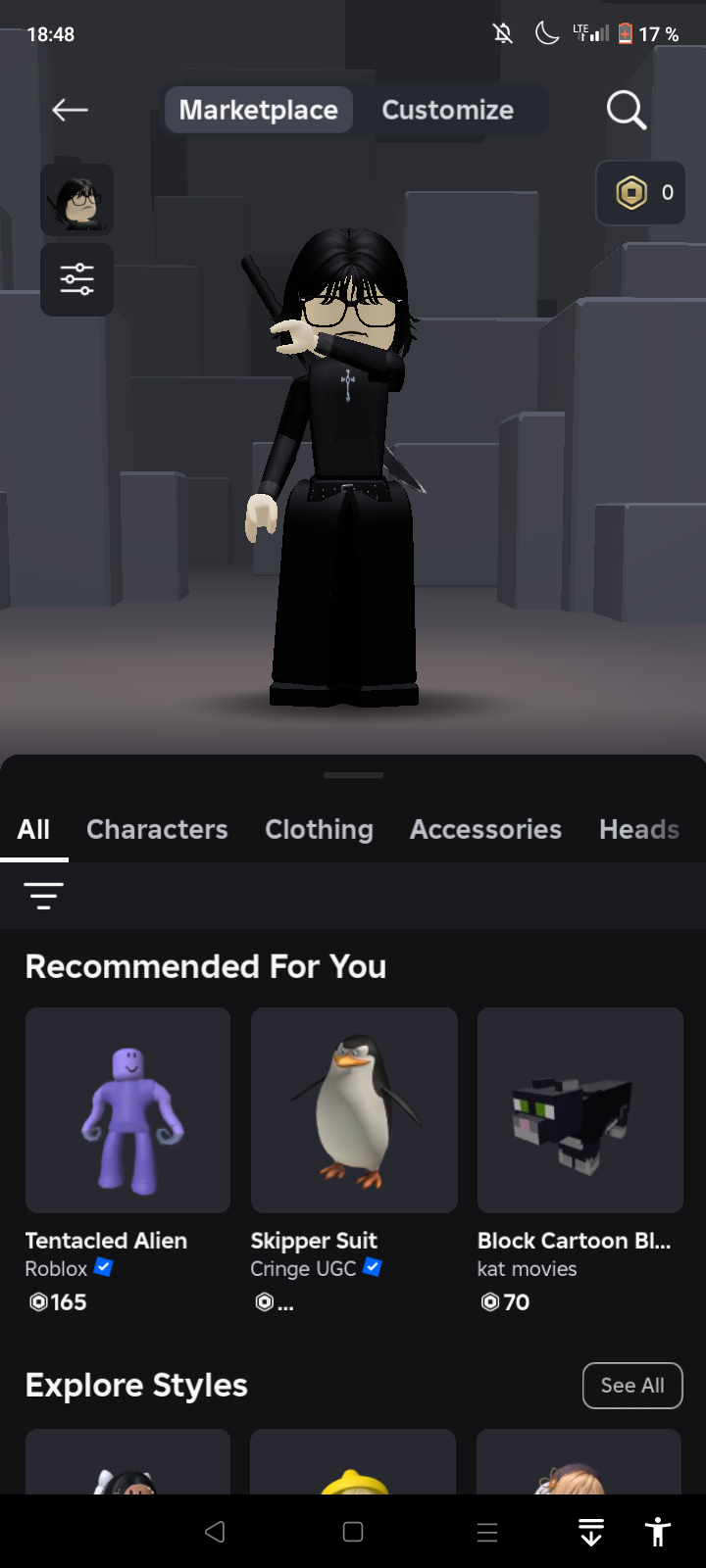Open the Robux balance button
Image resolution: width=706 pixels, height=1568 pixels.
click(x=641, y=193)
